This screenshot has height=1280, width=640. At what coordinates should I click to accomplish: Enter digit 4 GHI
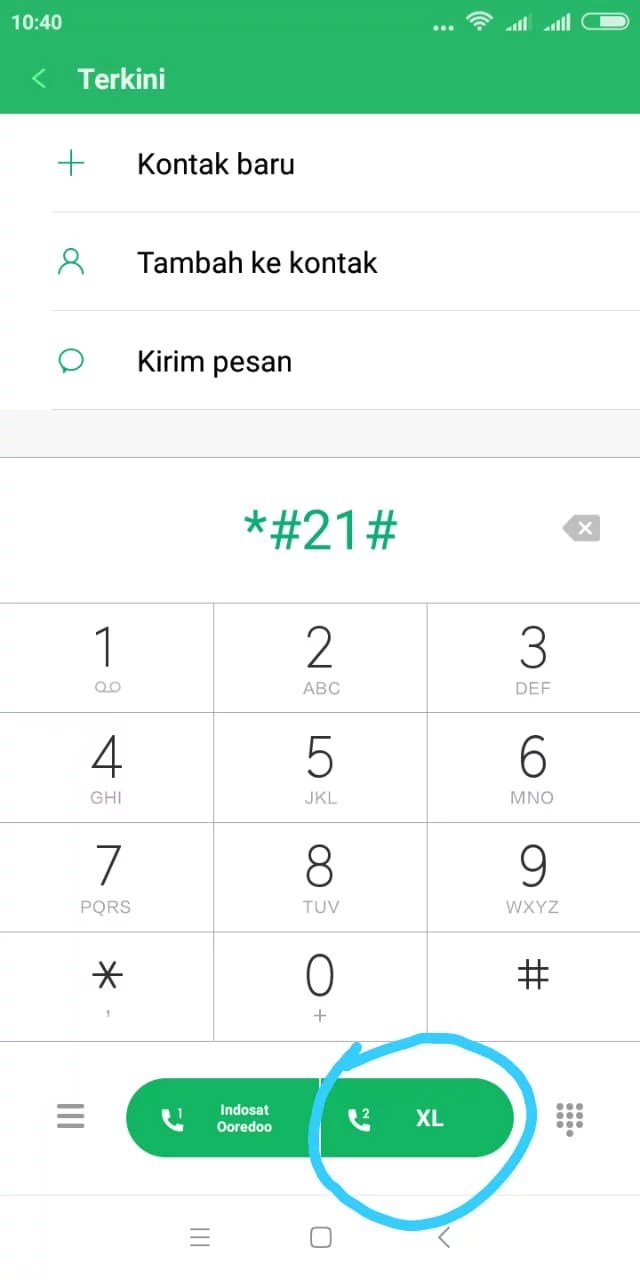pyautogui.click(x=107, y=767)
